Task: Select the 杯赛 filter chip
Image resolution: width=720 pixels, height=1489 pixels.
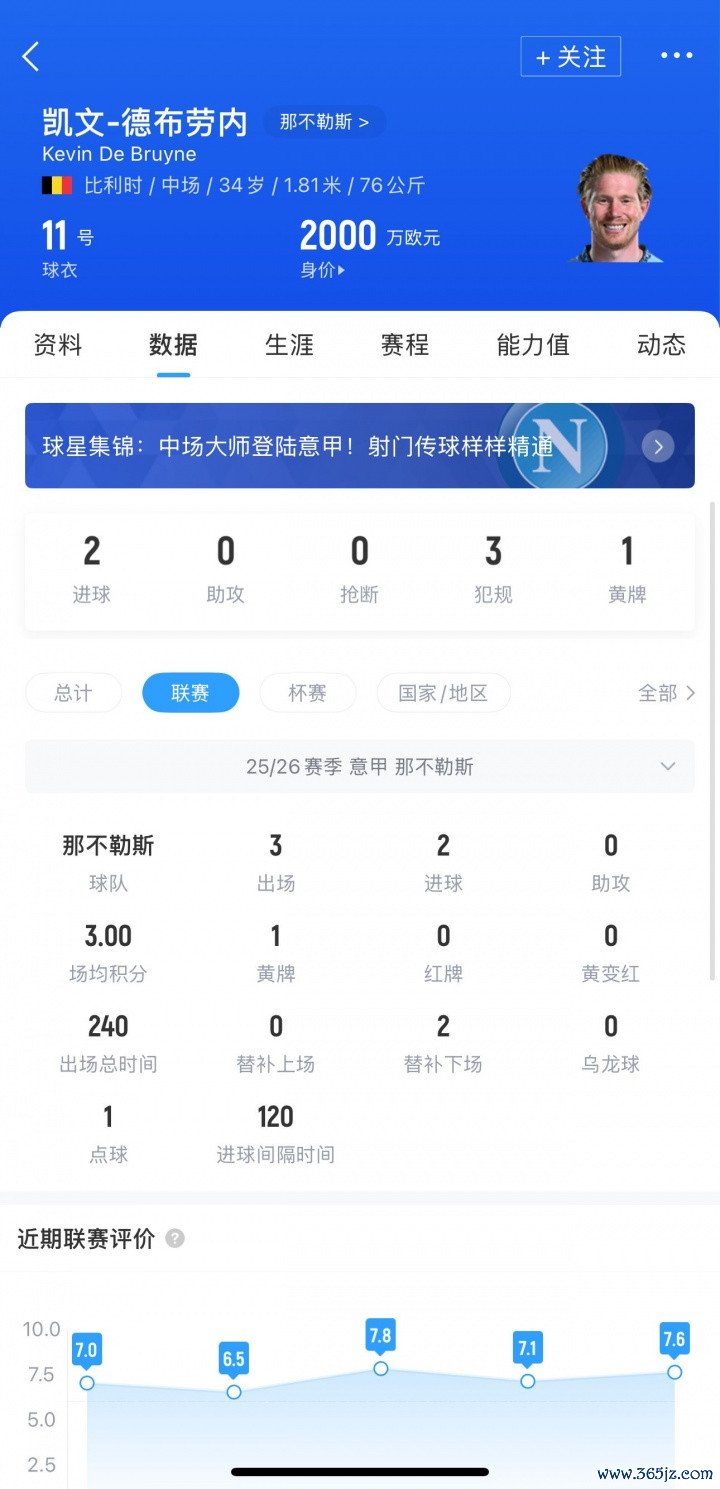Action: [307, 693]
